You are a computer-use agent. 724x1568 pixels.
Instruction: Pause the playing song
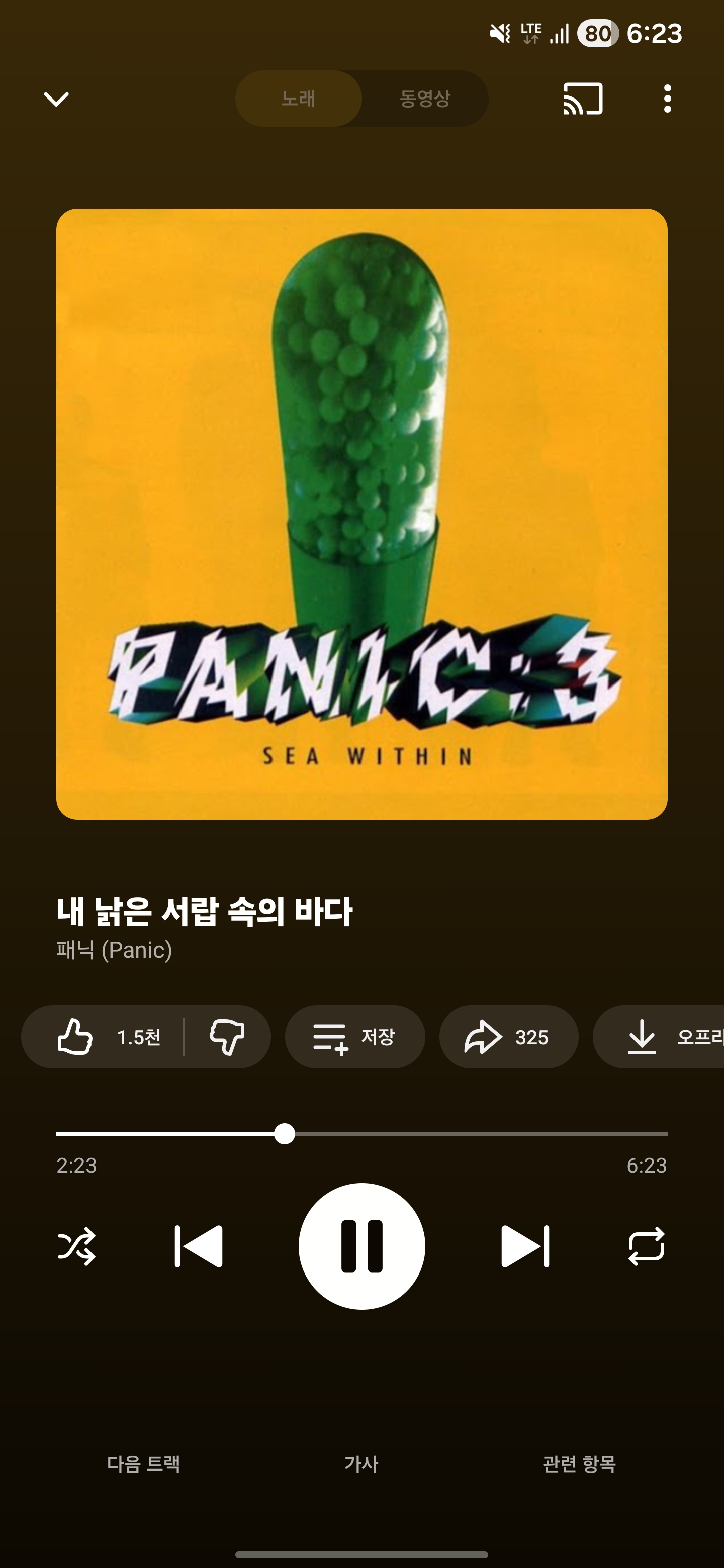[361, 1246]
